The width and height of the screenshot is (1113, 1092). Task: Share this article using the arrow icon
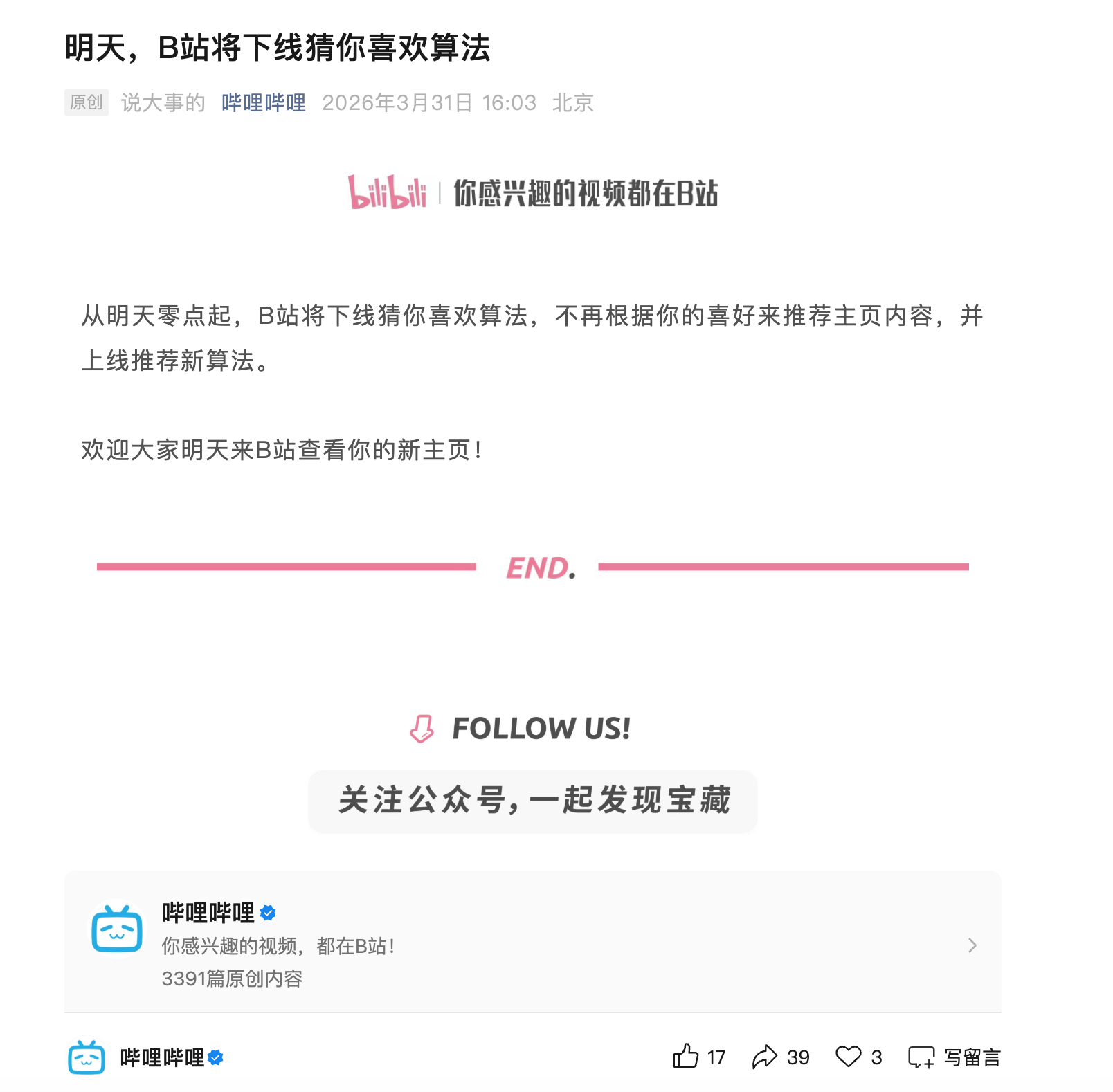(765, 1057)
